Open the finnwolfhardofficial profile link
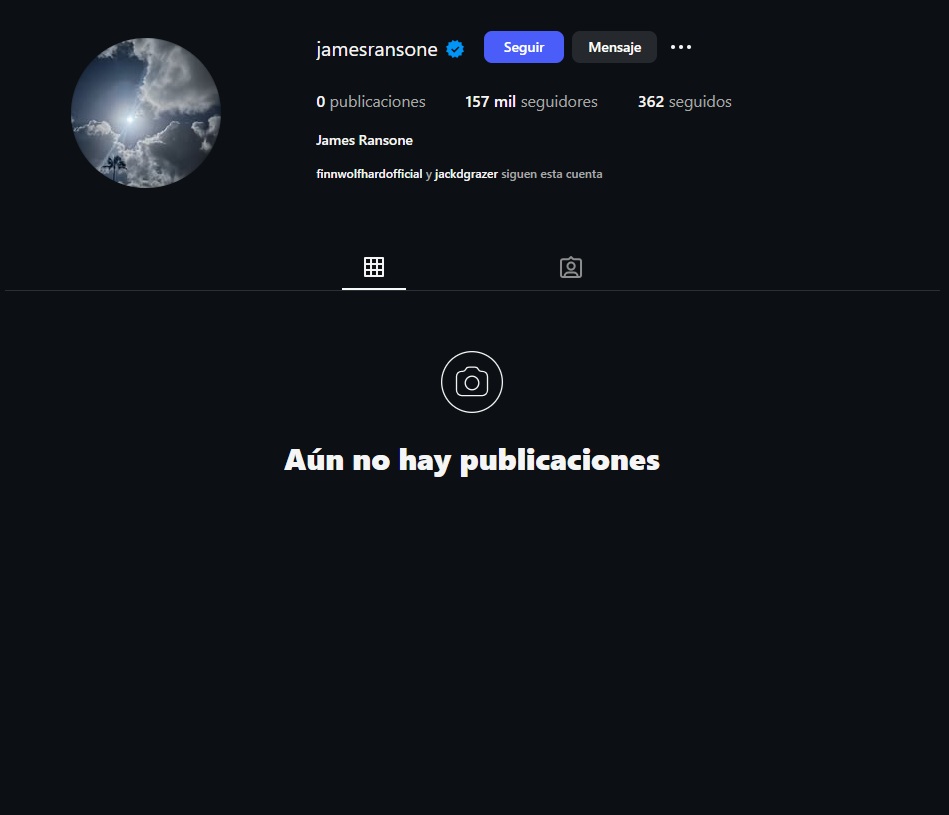Screen dimensions: 949x815 (x=369, y=174)
